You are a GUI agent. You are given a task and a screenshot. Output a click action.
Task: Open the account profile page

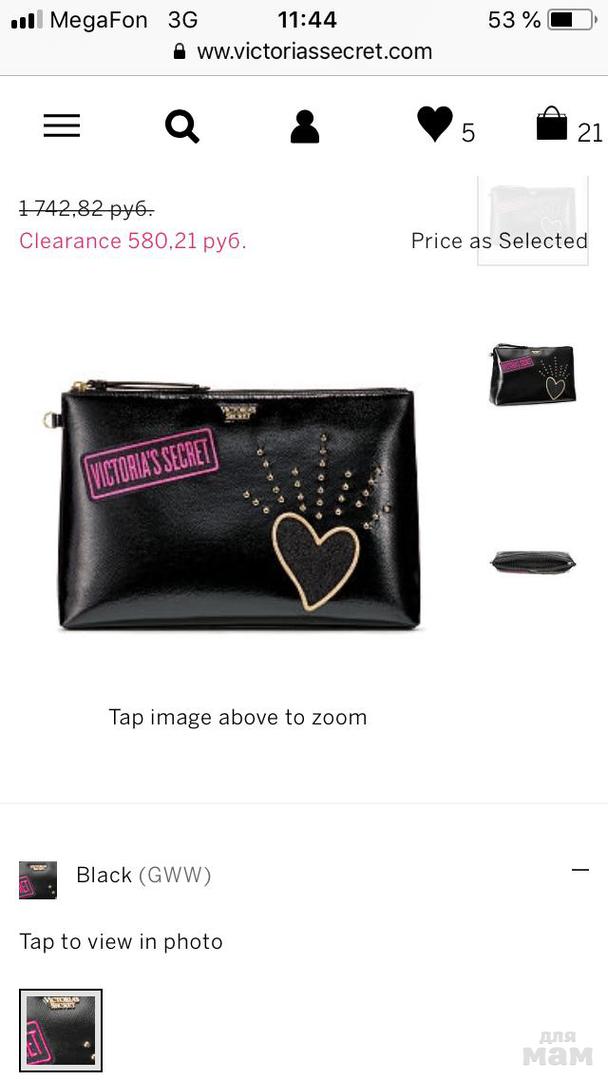click(304, 128)
